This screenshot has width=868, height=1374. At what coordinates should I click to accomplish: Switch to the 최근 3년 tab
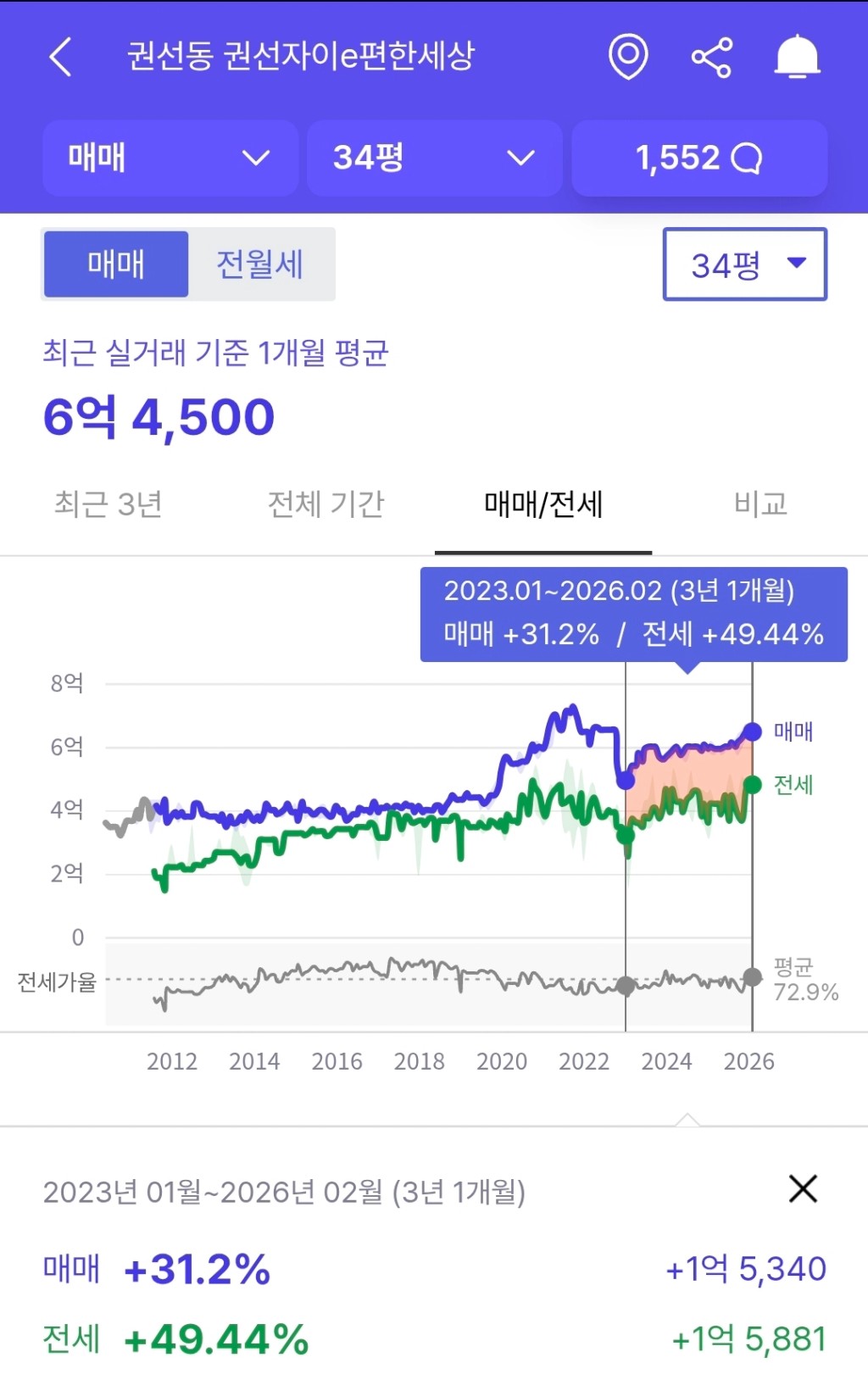(108, 504)
